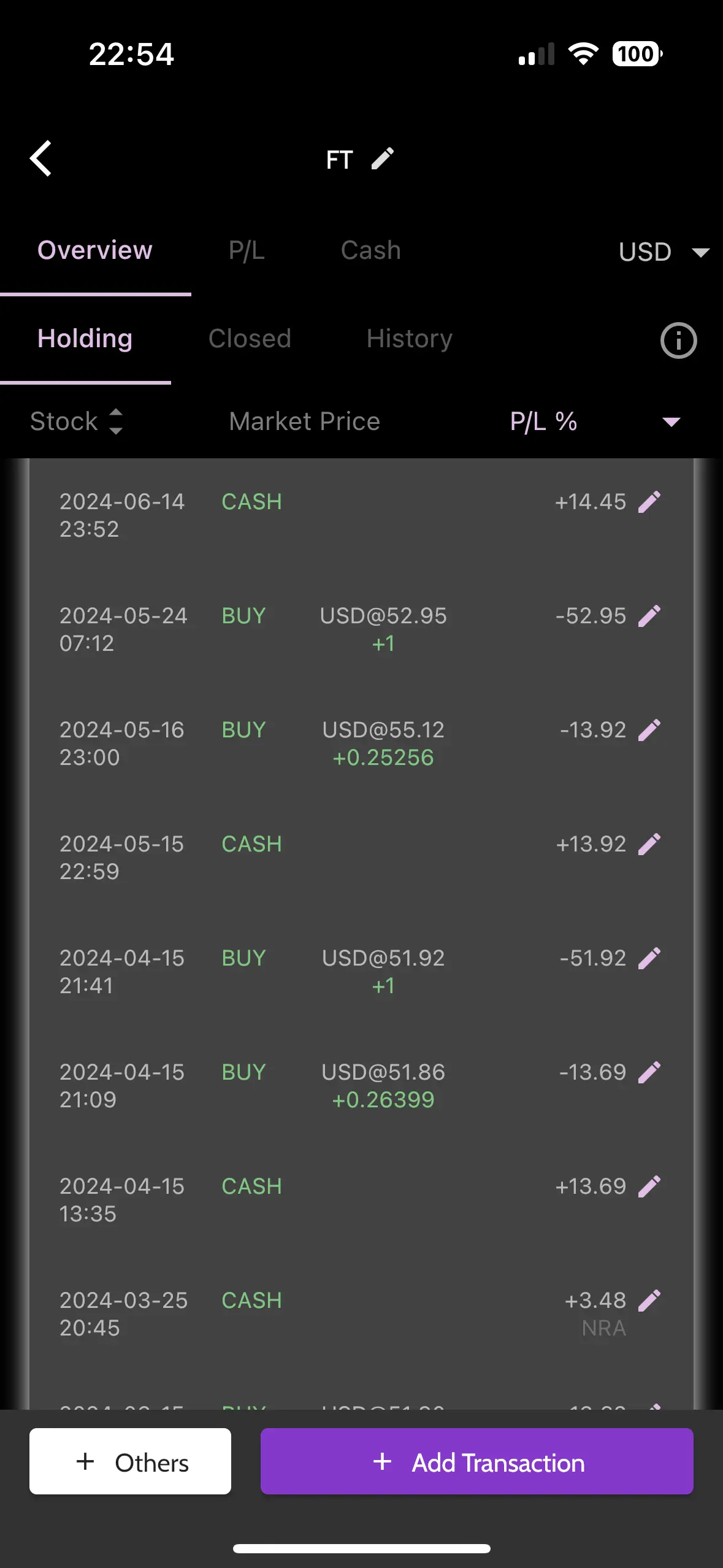Select the Closed sub-tab
The image size is (723, 1568).
[250, 339]
